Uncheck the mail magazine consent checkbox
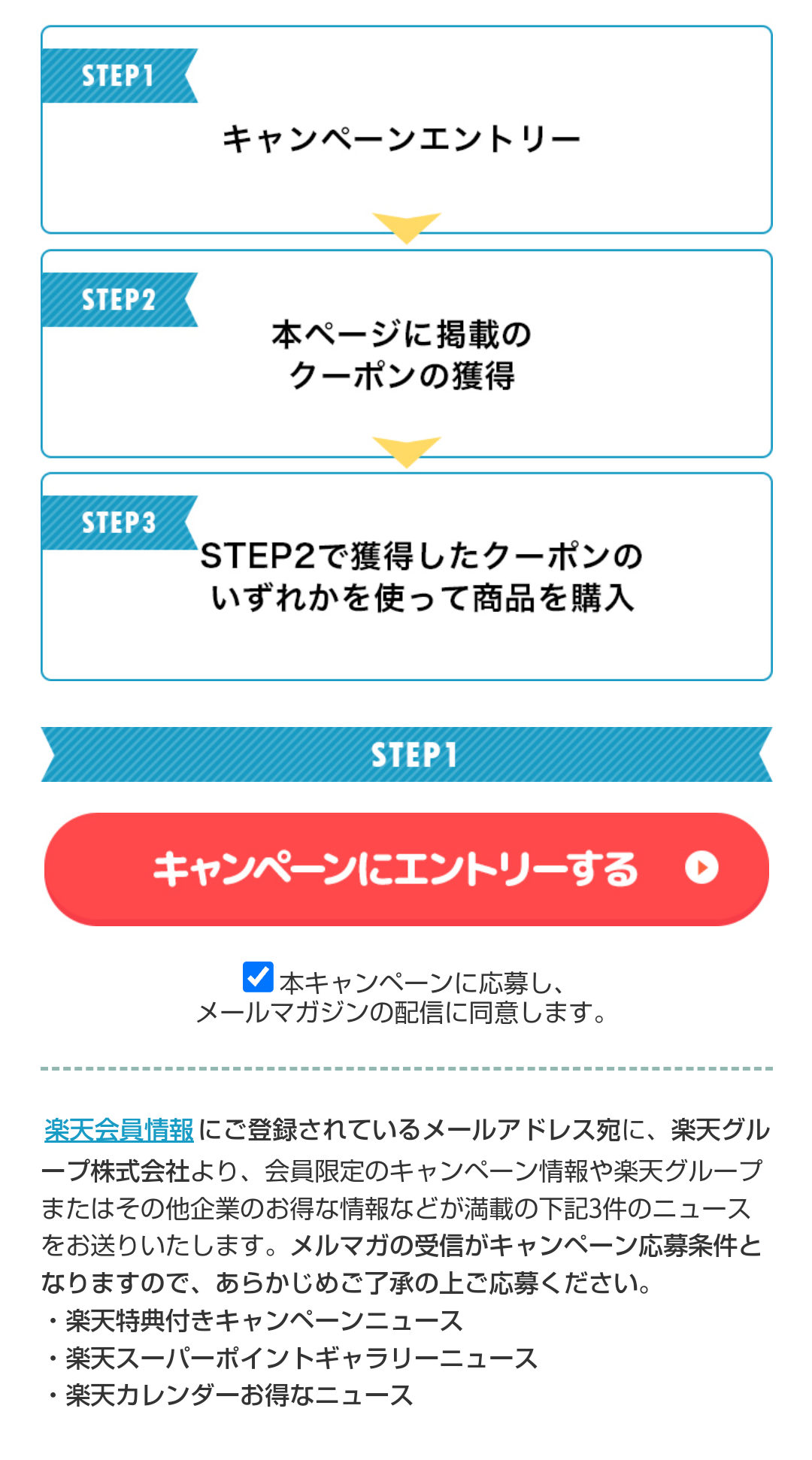The width and height of the screenshot is (812, 1460). 258,977
